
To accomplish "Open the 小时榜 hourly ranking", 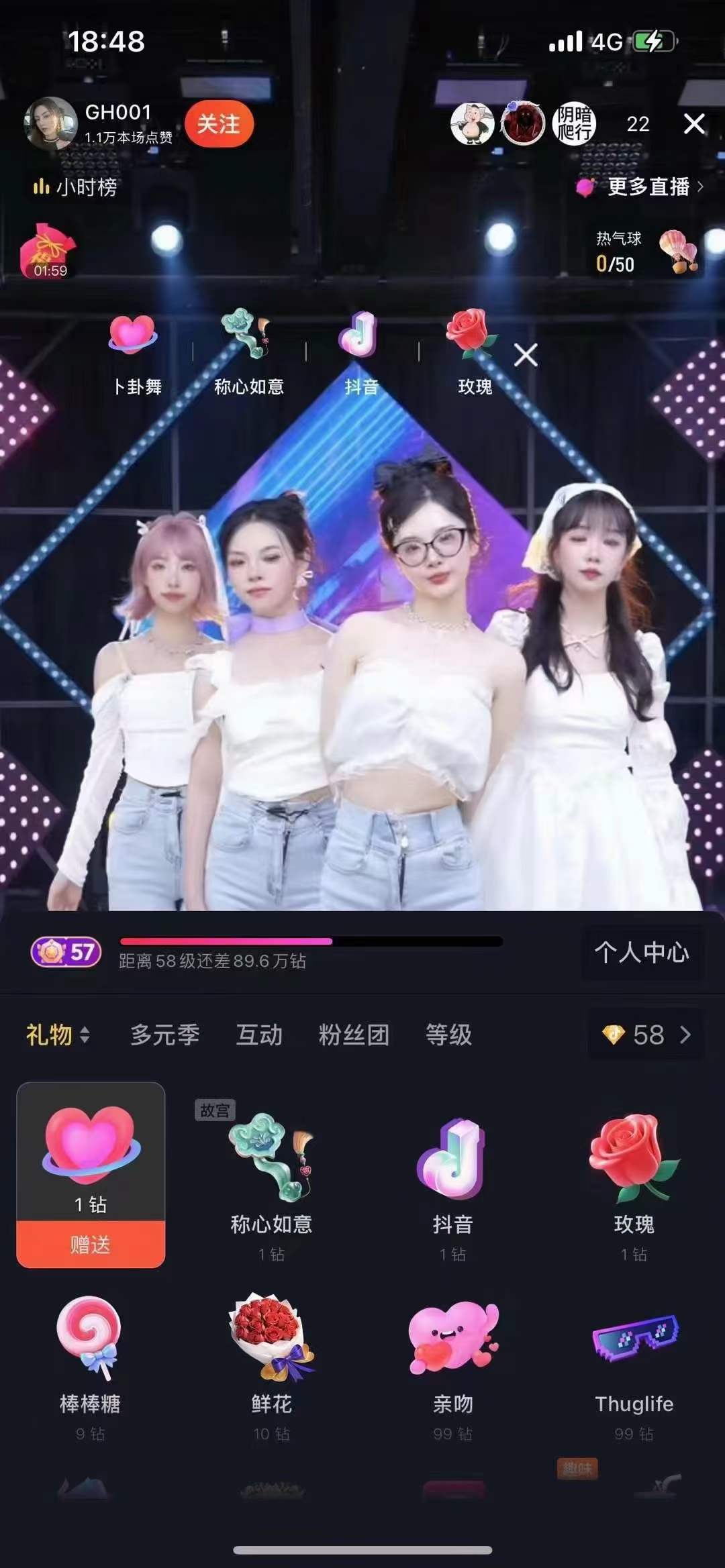I will click(x=75, y=187).
